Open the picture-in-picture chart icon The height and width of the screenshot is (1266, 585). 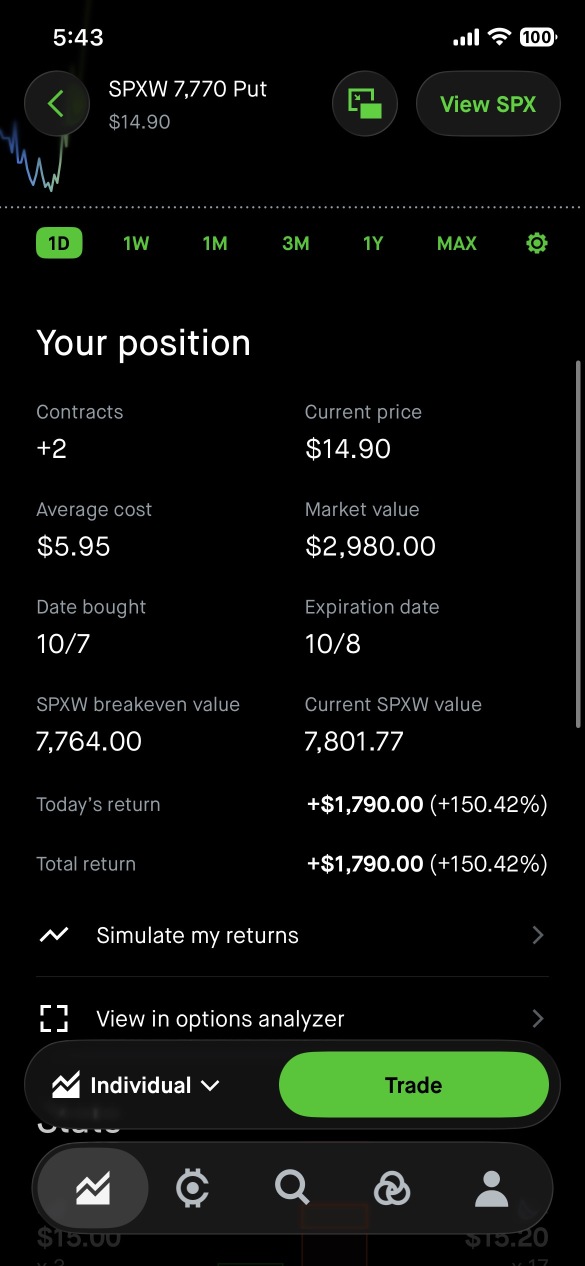tap(365, 104)
